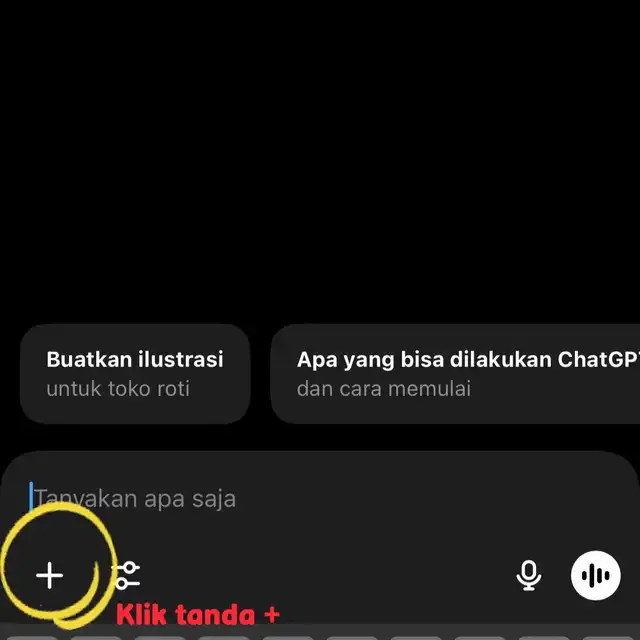Choose the "Apa yang bisa dilakukan ChatGPT" suggestion

point(456,373)
